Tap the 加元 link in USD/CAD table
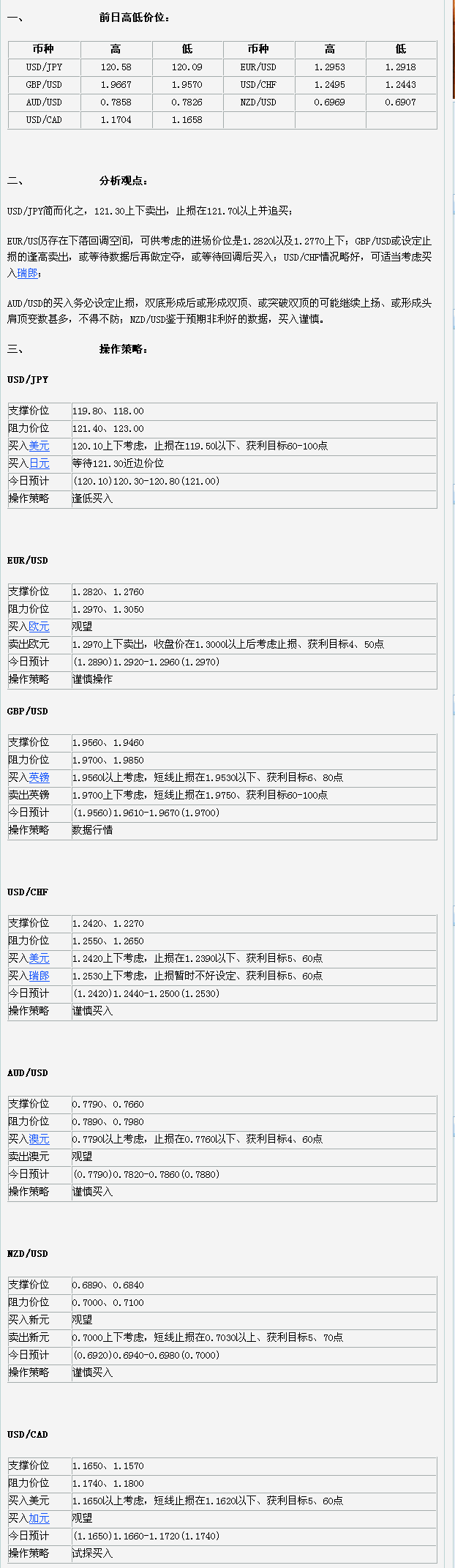This screenshot has height=1568, width=455. tap(39, 1518)
